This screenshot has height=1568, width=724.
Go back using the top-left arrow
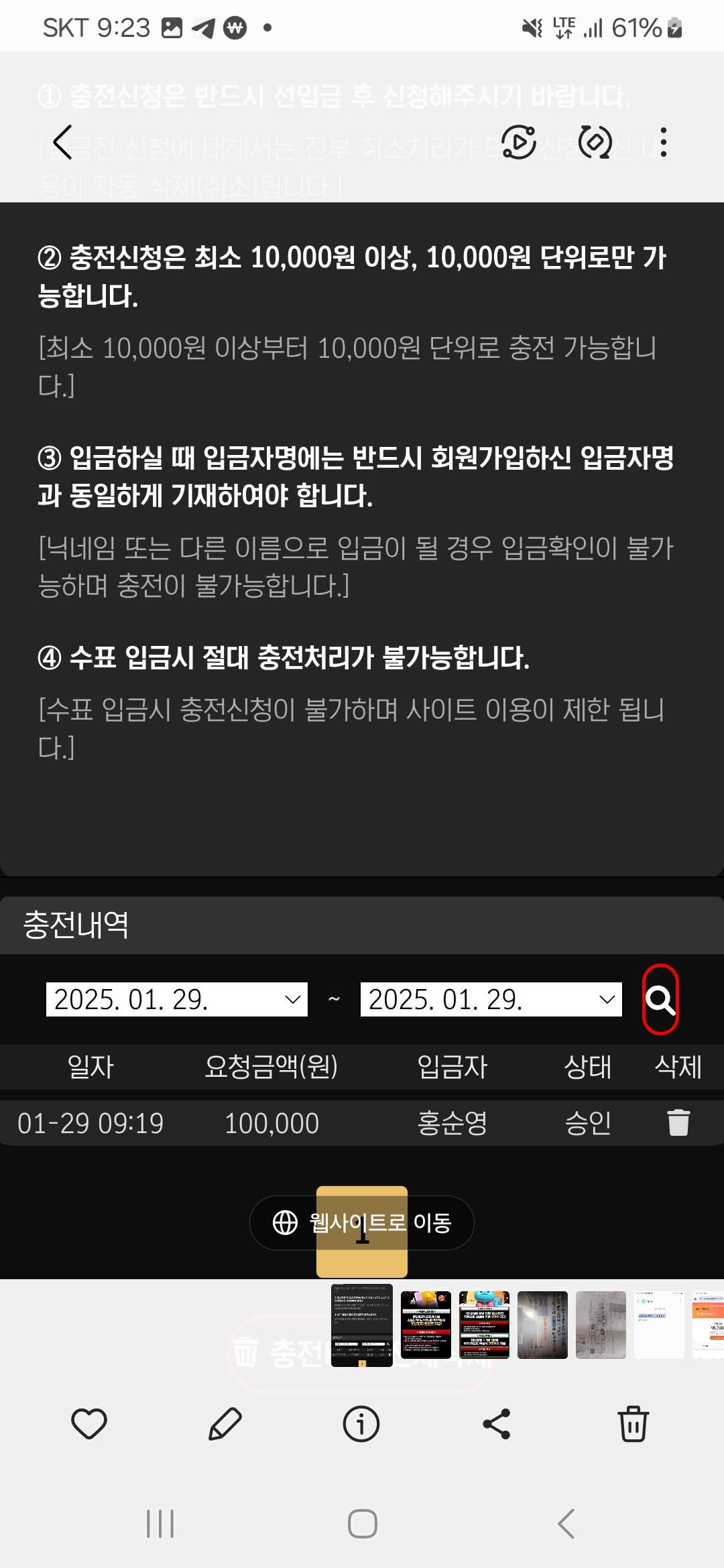[x=62, y=142]
